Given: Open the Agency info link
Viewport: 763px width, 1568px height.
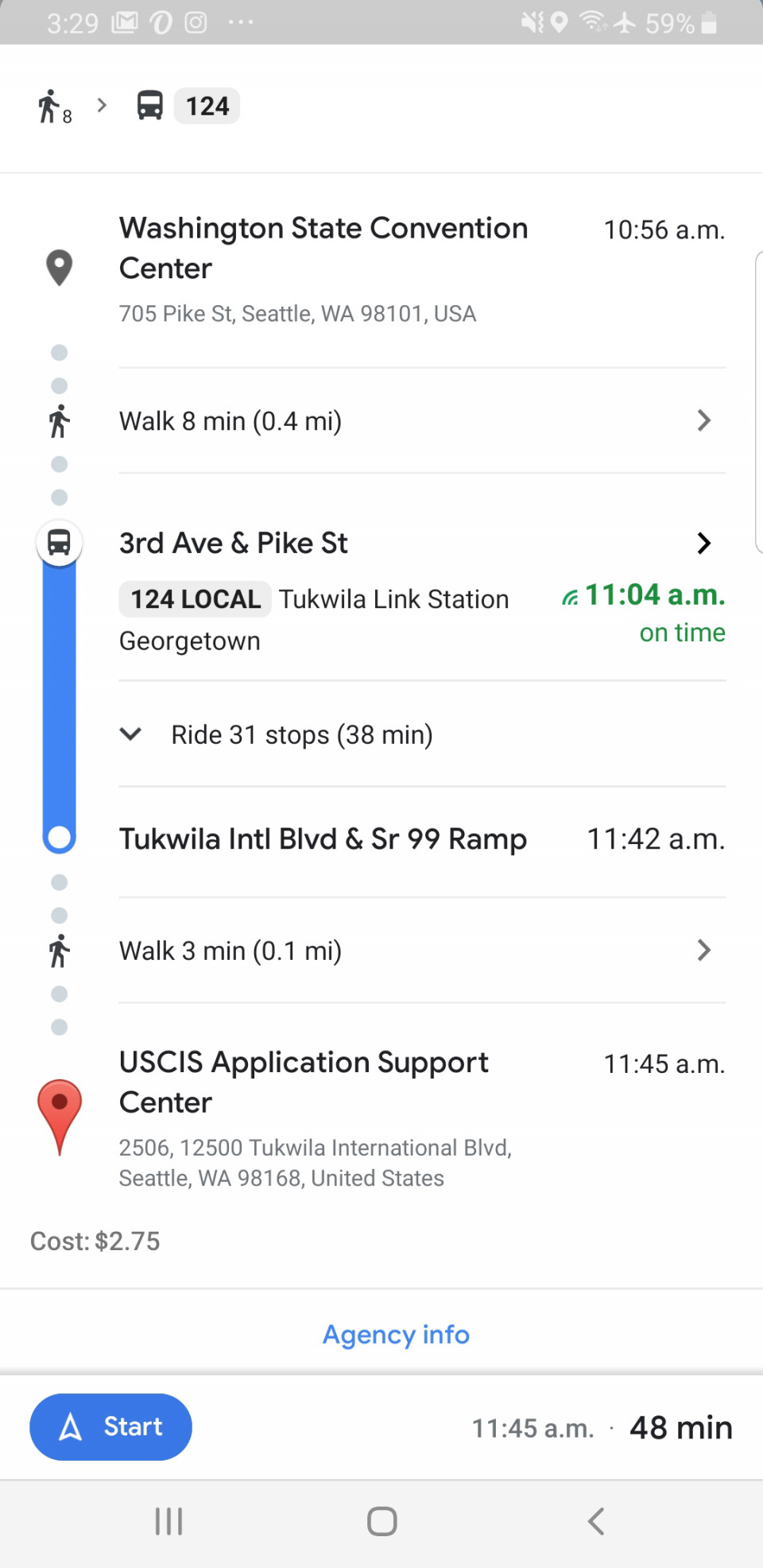Looking at the screenshot, I should 396,1334.
